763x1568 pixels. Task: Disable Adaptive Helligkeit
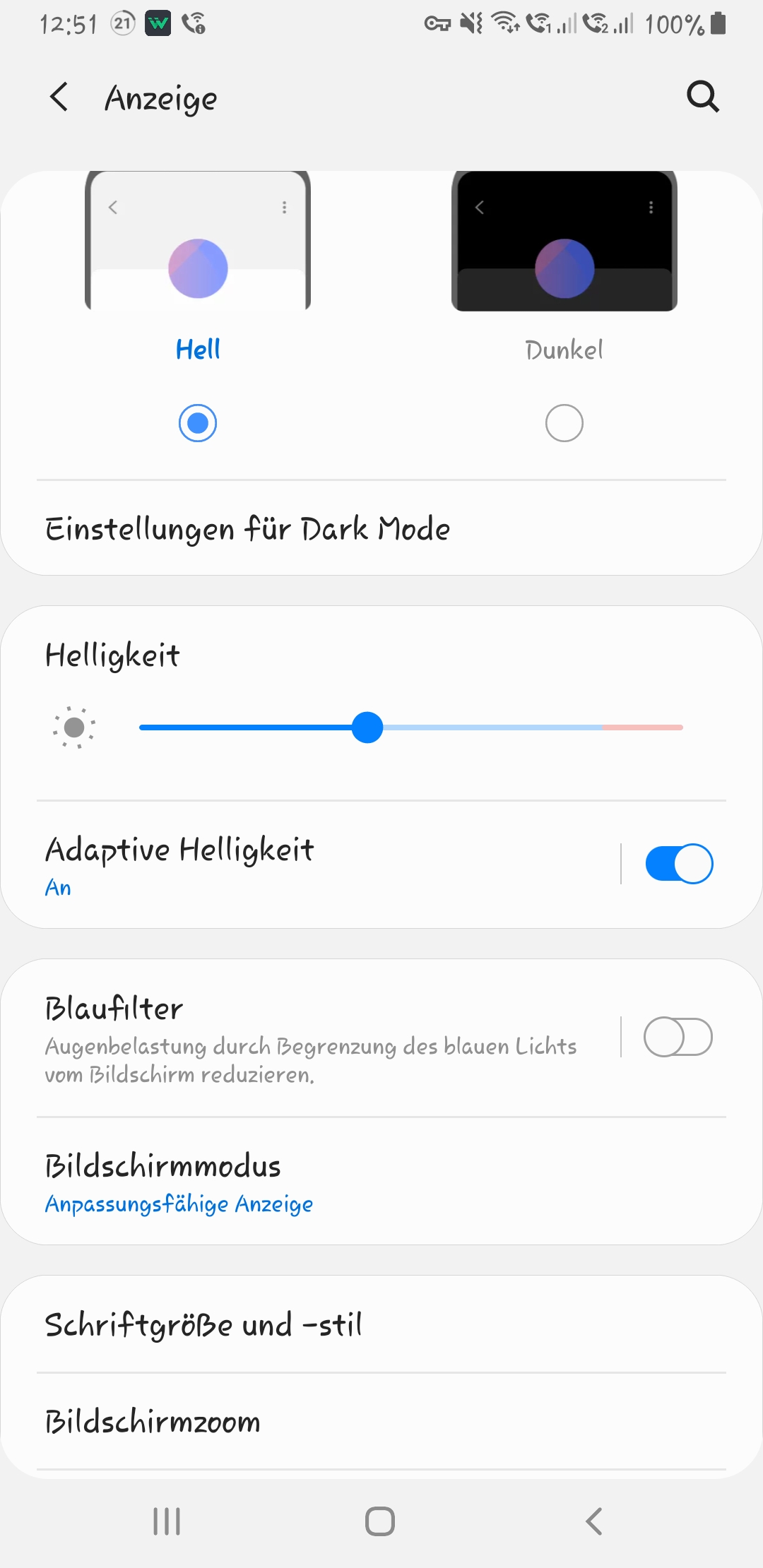click(x=678, y=863)
